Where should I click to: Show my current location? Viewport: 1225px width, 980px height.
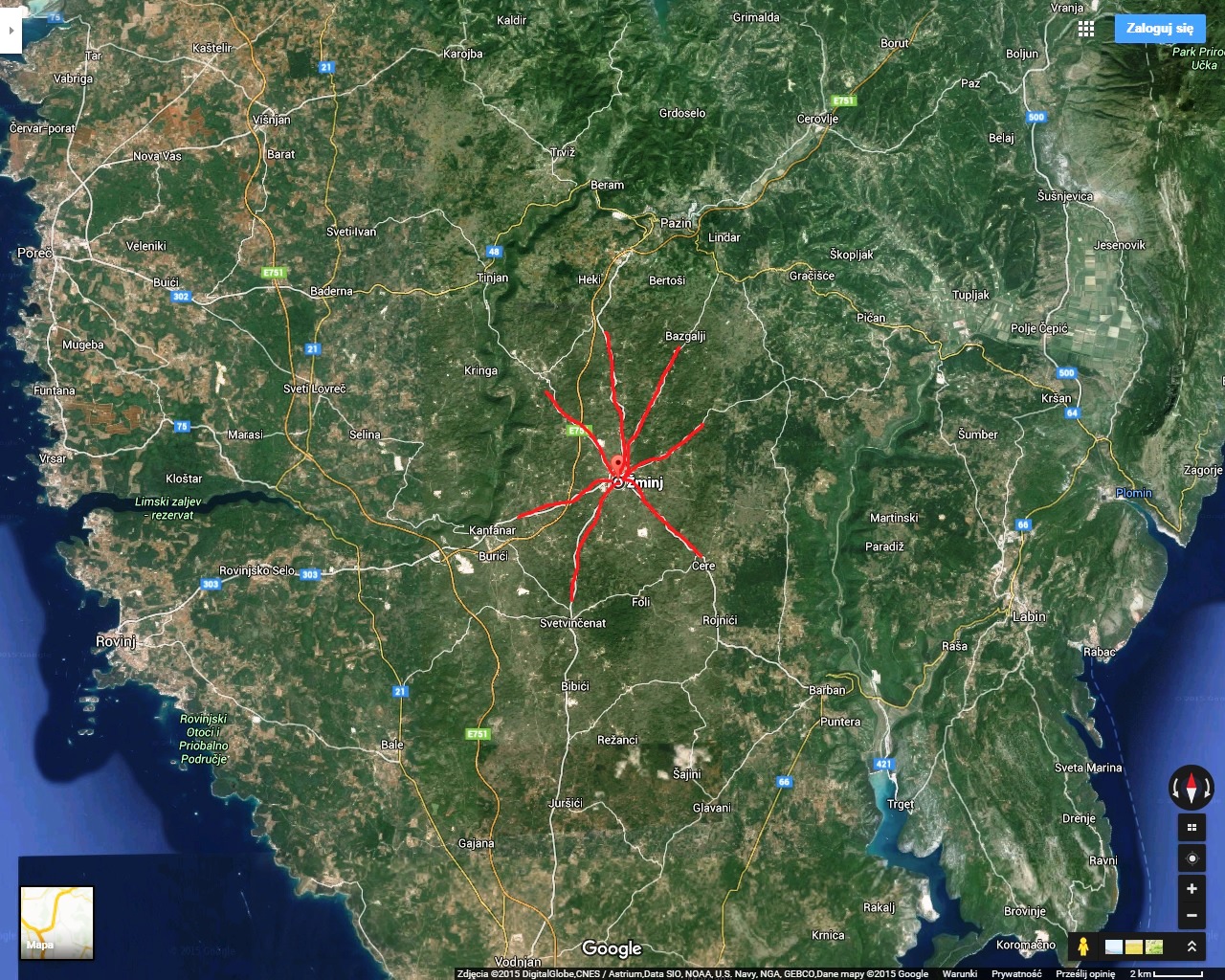point(1192,858)
